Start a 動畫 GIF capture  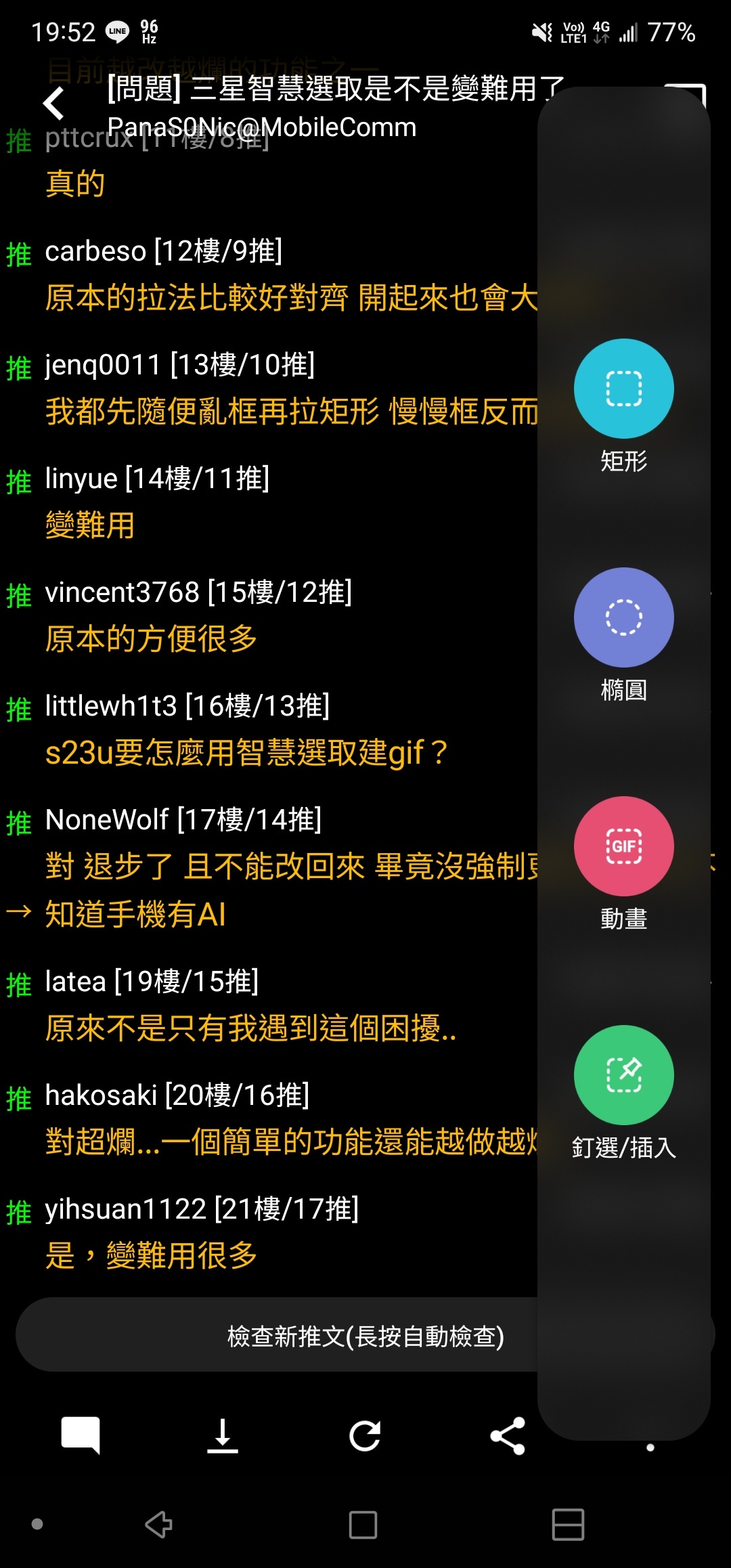623,846
